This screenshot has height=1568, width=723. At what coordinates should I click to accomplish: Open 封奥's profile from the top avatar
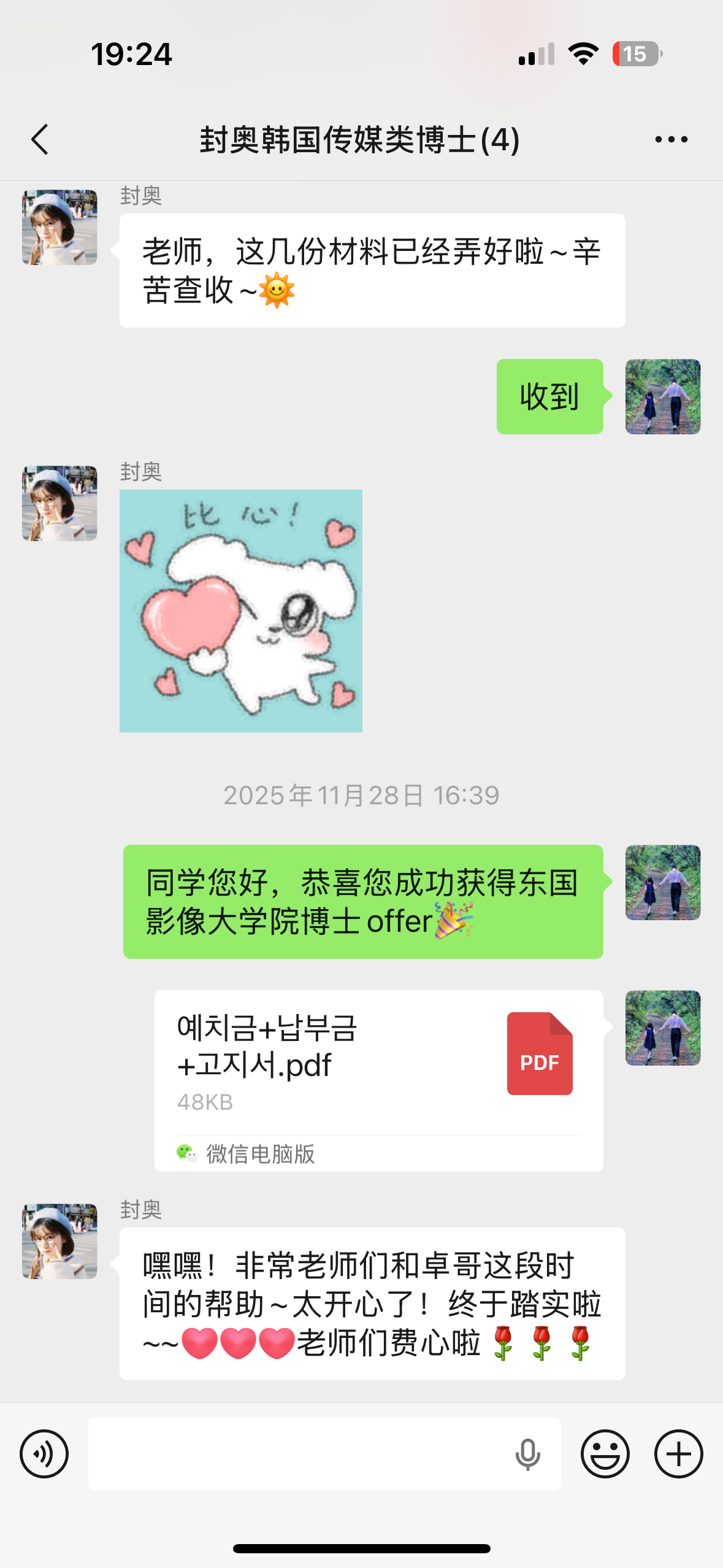point(59,228)
